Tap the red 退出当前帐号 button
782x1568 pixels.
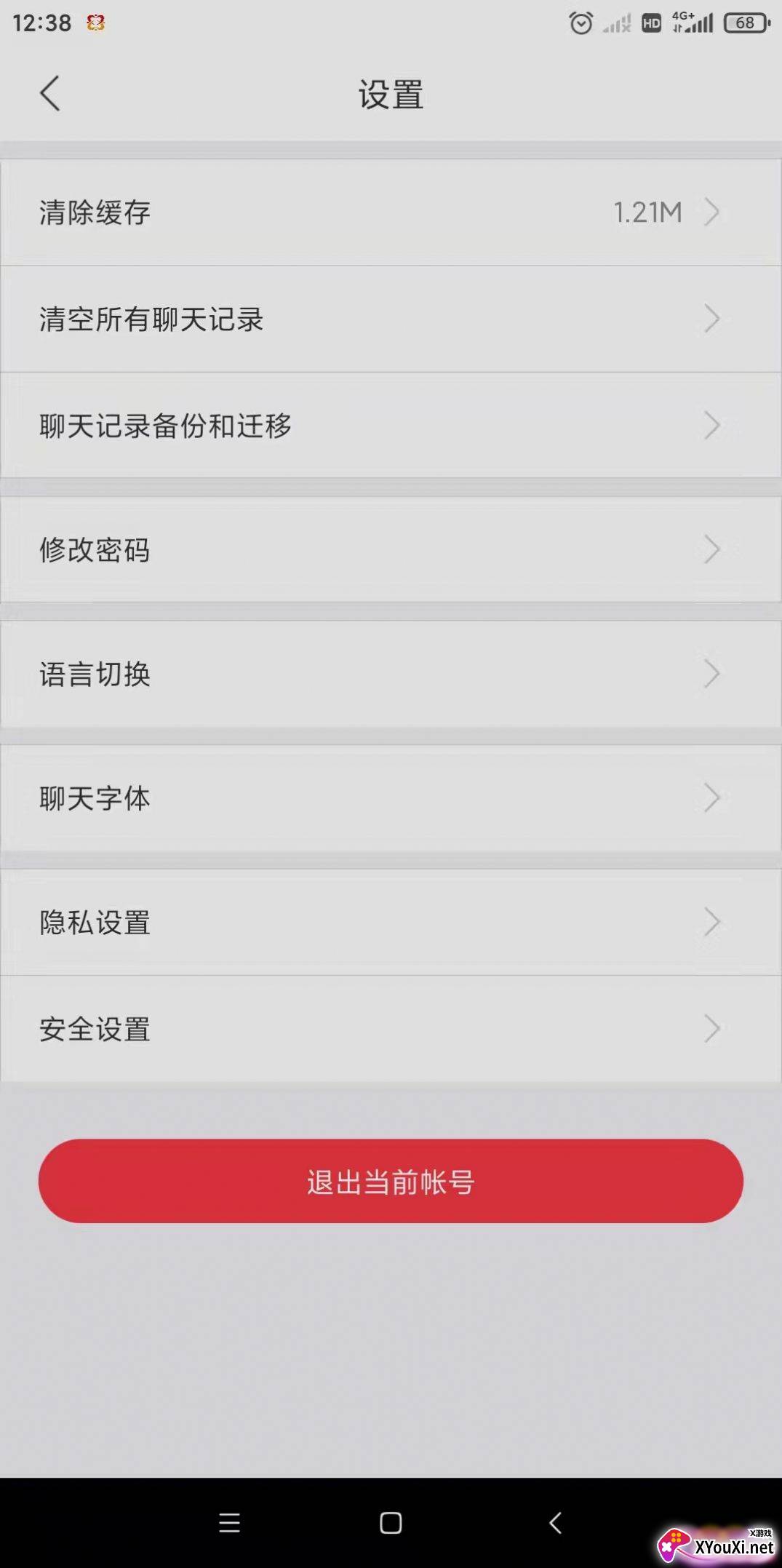pyautogui.click(x=391, y=1181)
